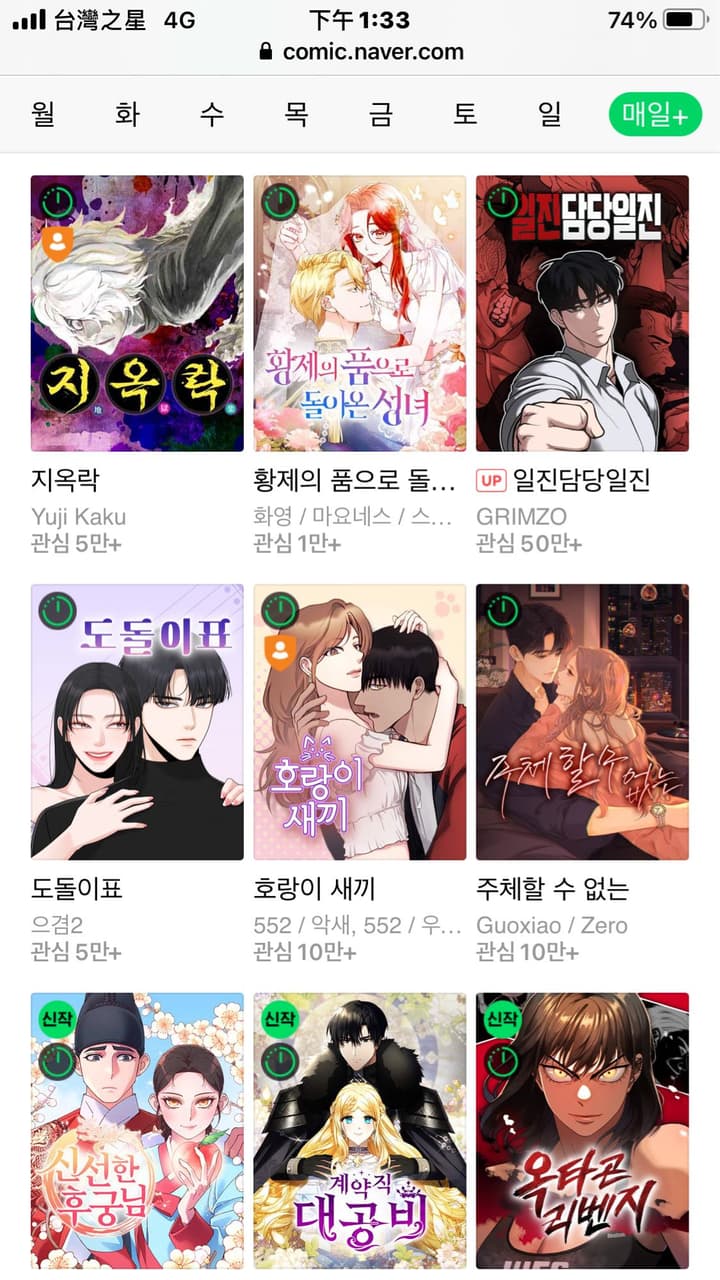Click the wait-free clock icon on 지옥락 cover

[x=56, y=200]
